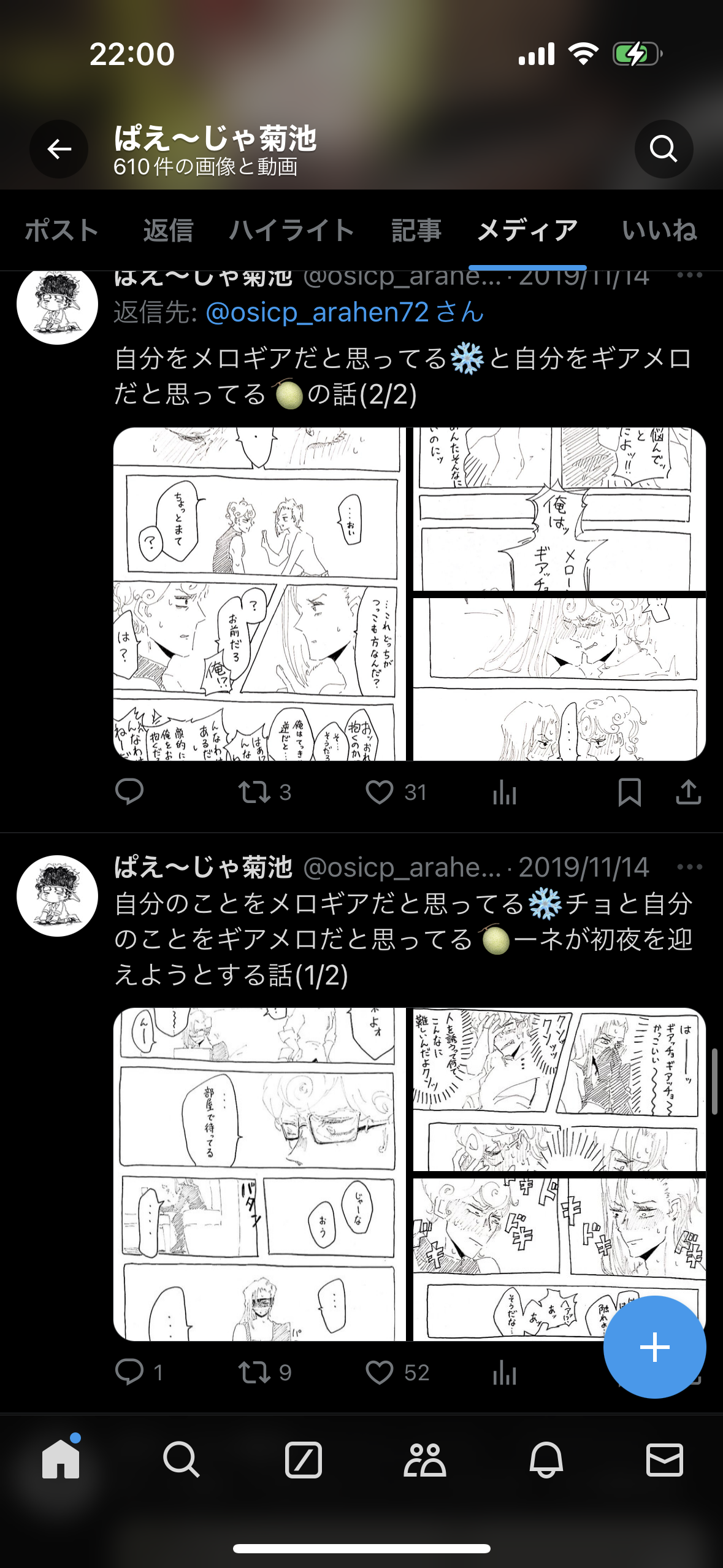Share the (2/2) post
The height and width of the screenshot is (1568, 723).
pyautogui.click(x=688, y=792)
